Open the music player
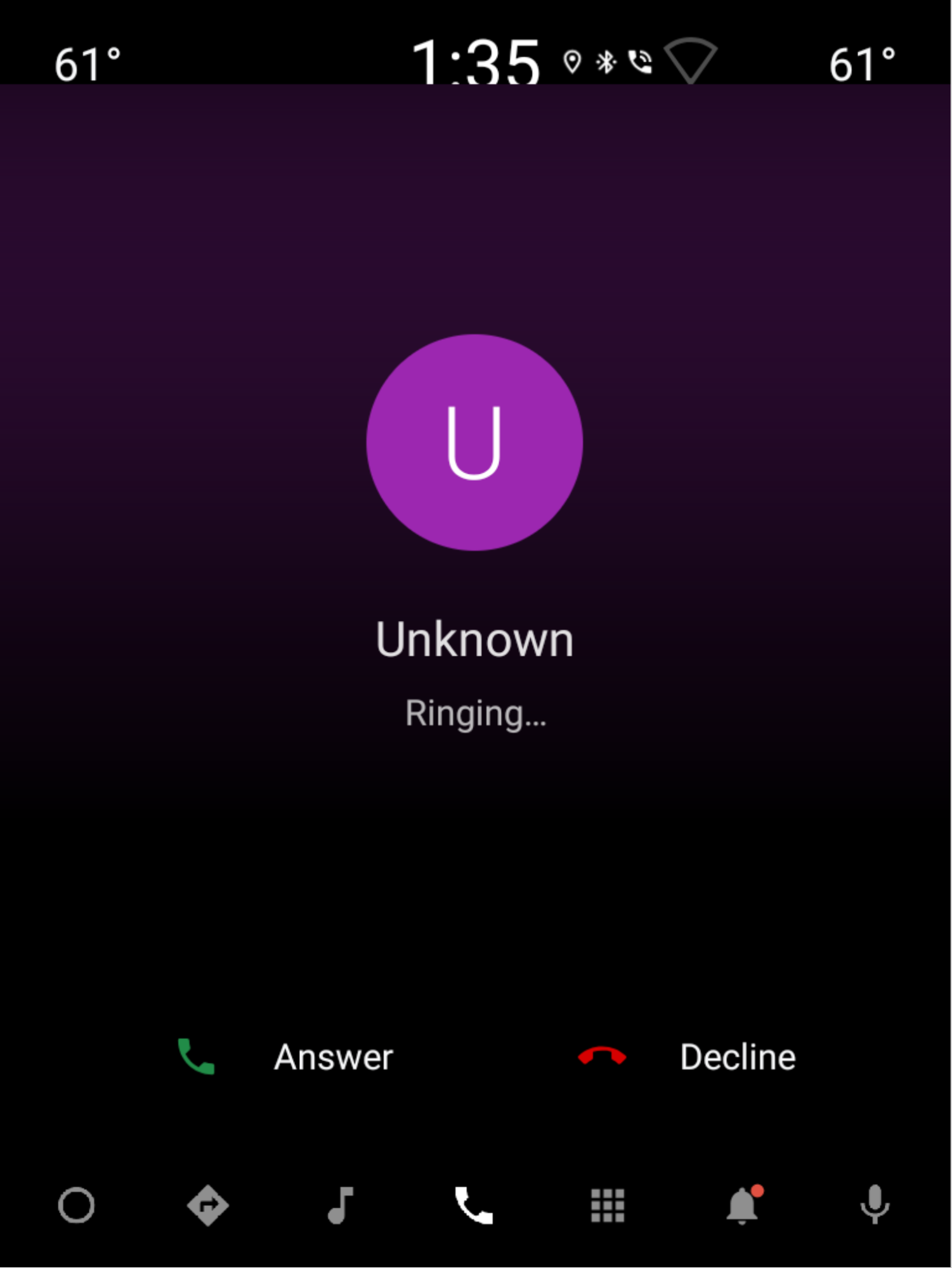The width and height of the screenshot is (952, 1268). click(341, 1205)
